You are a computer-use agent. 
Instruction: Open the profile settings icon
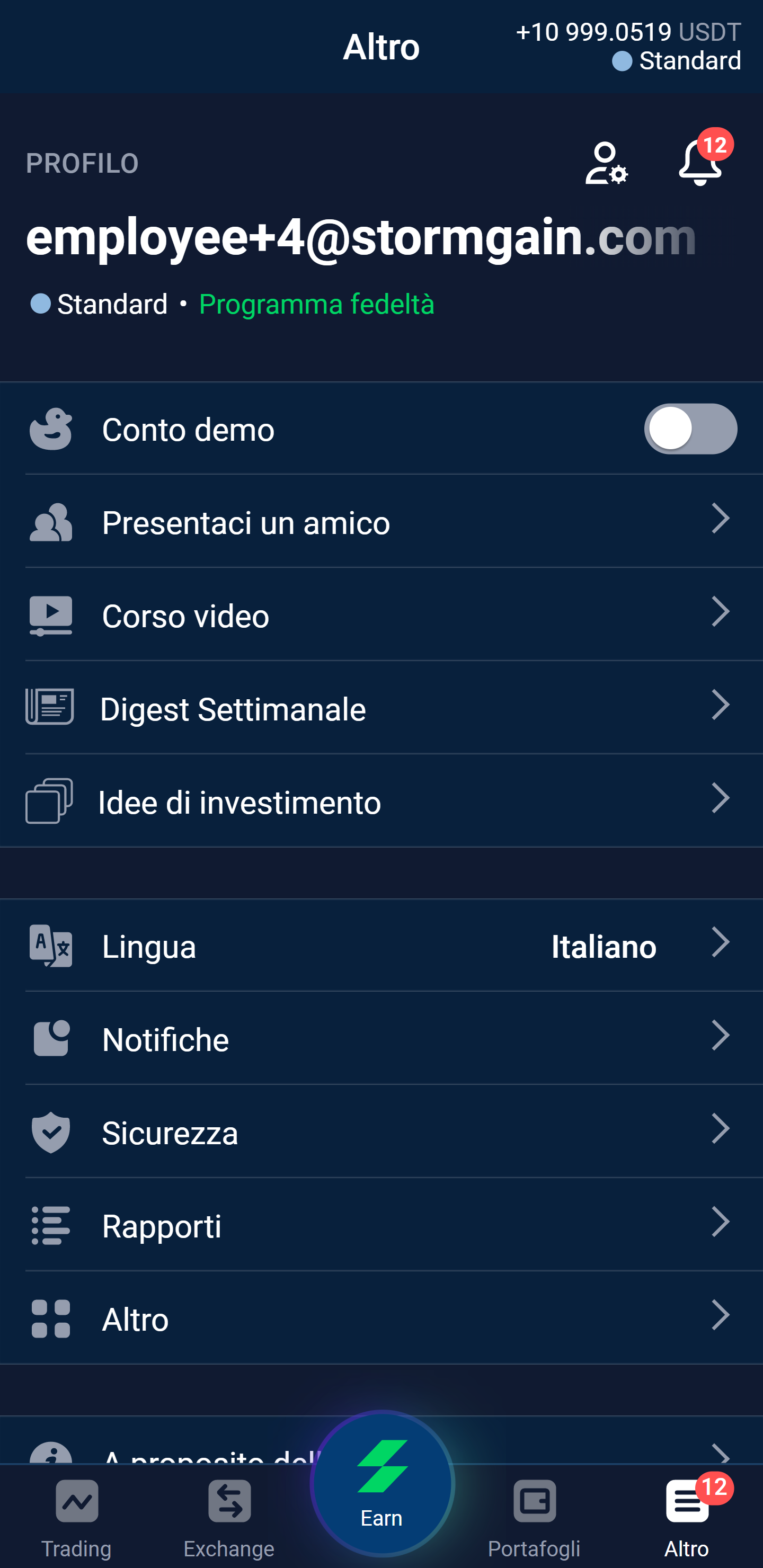(606, 163)
